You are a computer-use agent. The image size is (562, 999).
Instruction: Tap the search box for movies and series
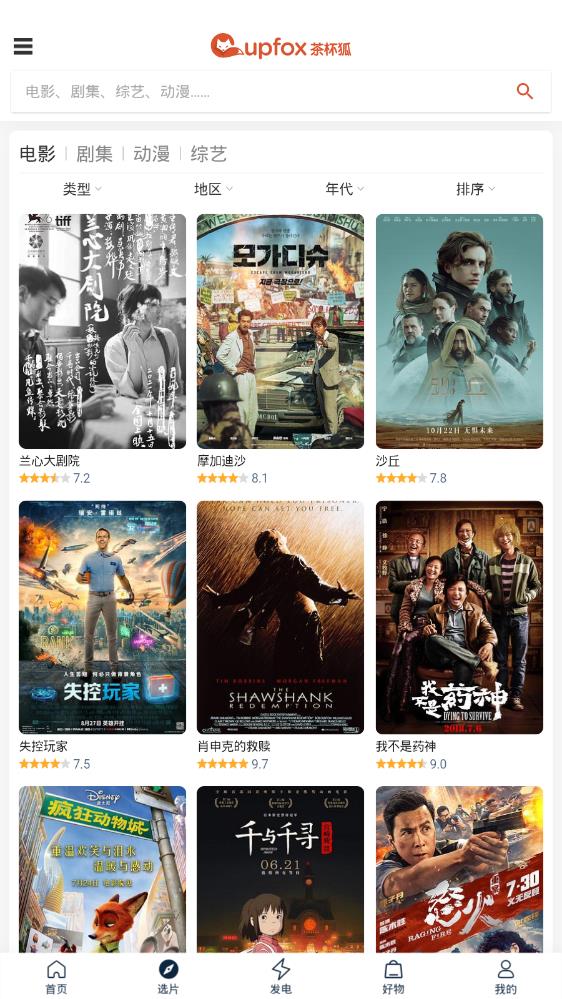tap(281, 92)
